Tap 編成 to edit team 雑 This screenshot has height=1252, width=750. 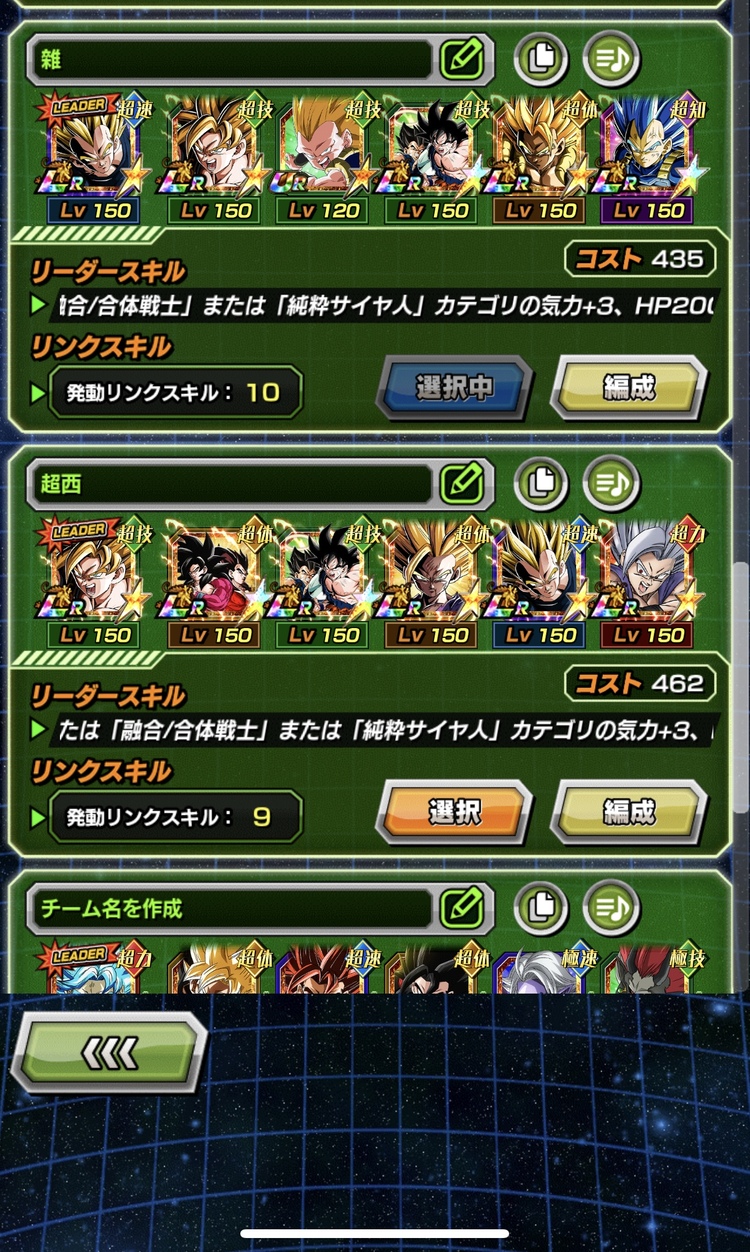pos(629,388)
